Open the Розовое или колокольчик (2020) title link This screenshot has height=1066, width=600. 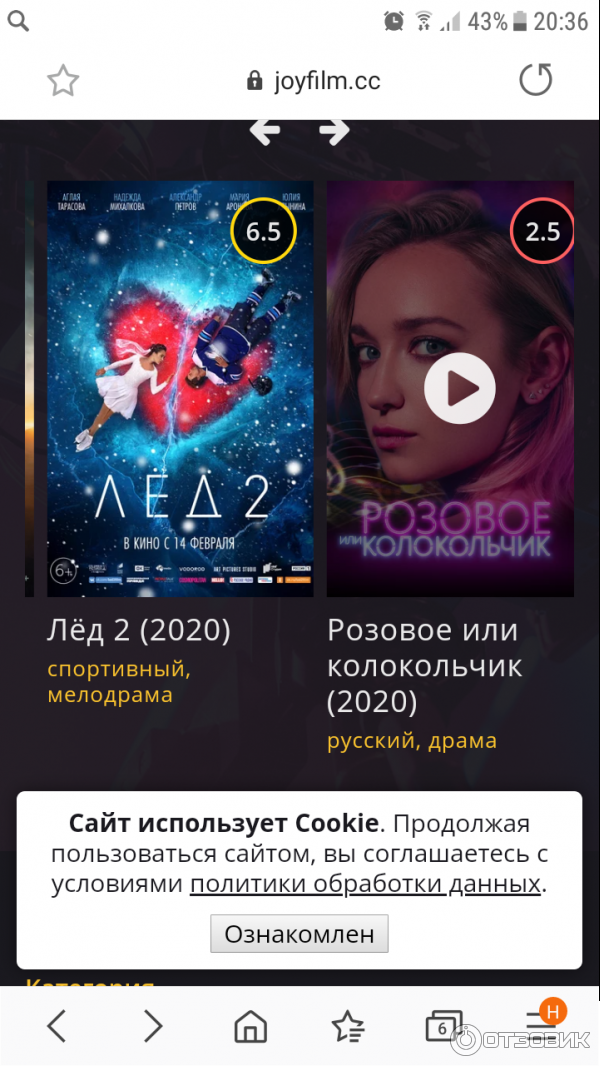[x=424, y=666]
